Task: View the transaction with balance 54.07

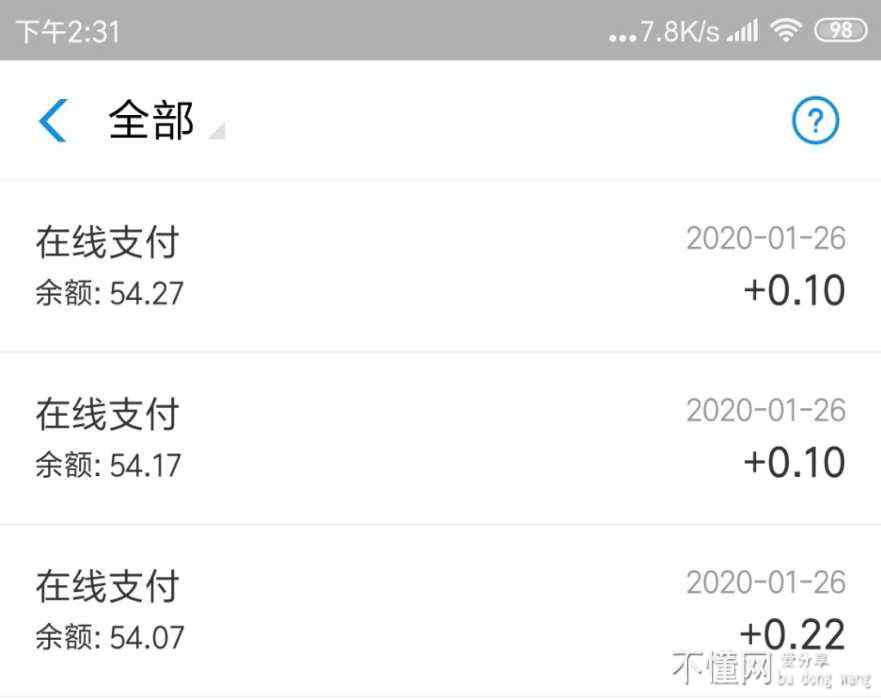Action: coord(440,610)
